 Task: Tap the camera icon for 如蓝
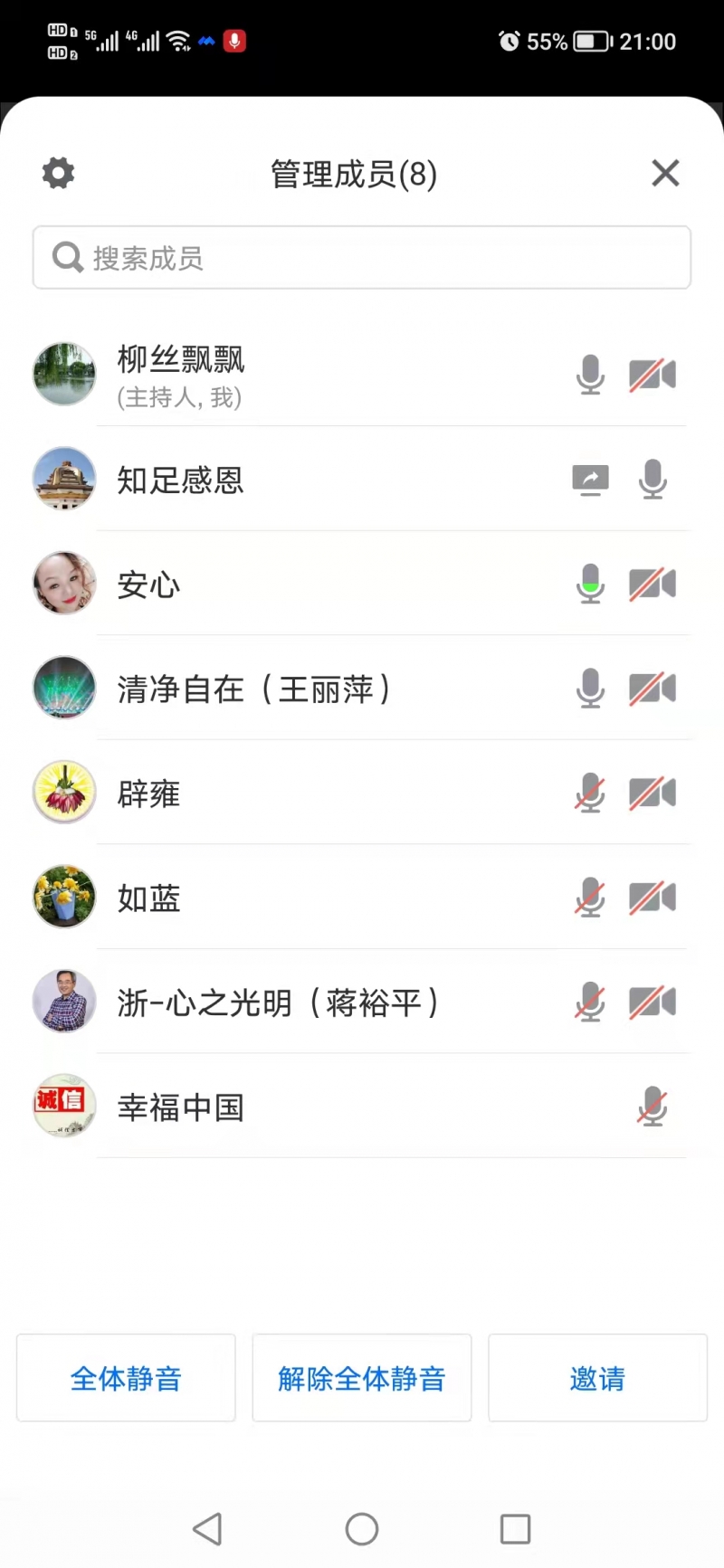[653, 898]
